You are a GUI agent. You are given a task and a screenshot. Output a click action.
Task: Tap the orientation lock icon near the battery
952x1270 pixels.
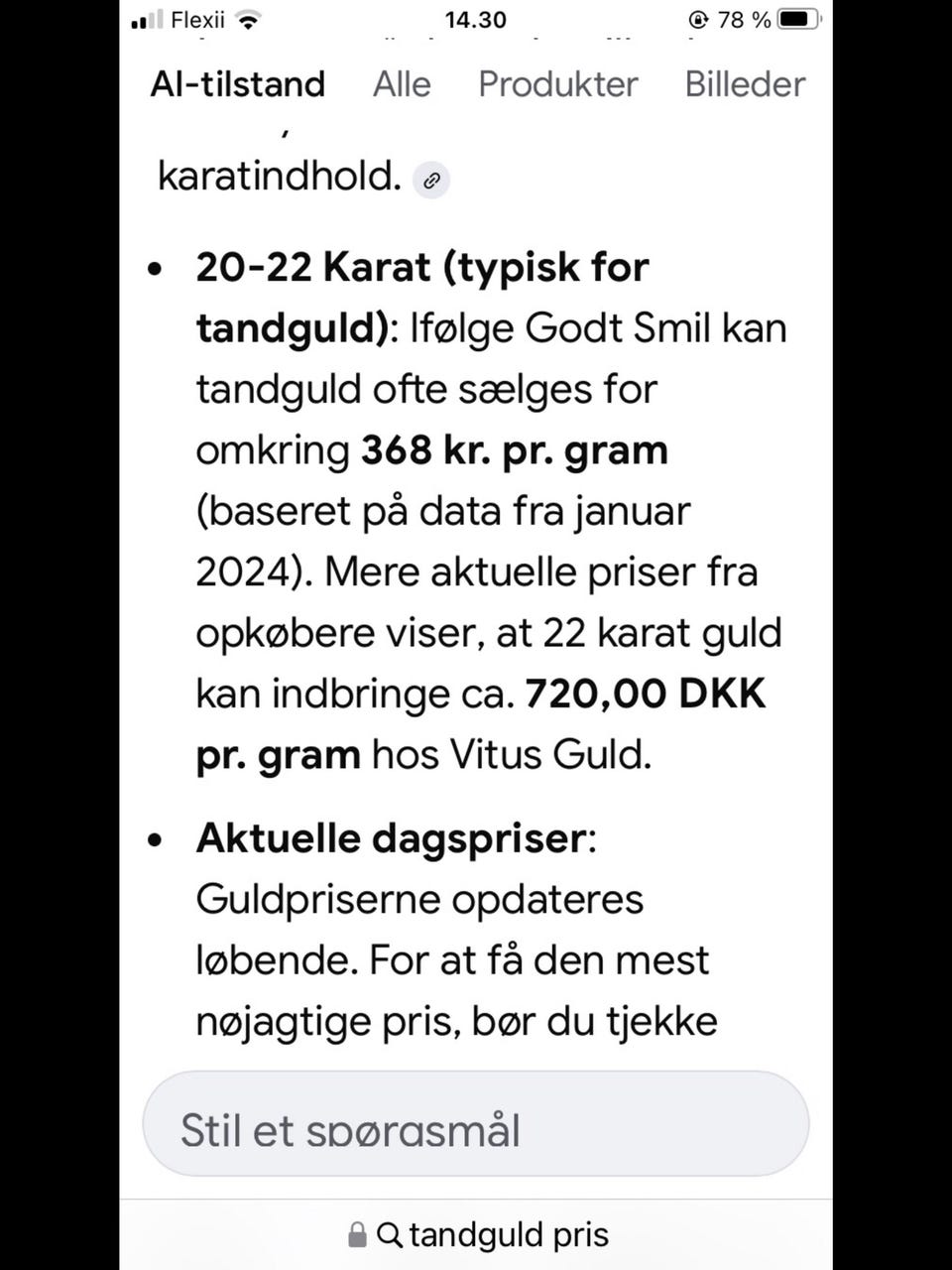pos(697,17)
